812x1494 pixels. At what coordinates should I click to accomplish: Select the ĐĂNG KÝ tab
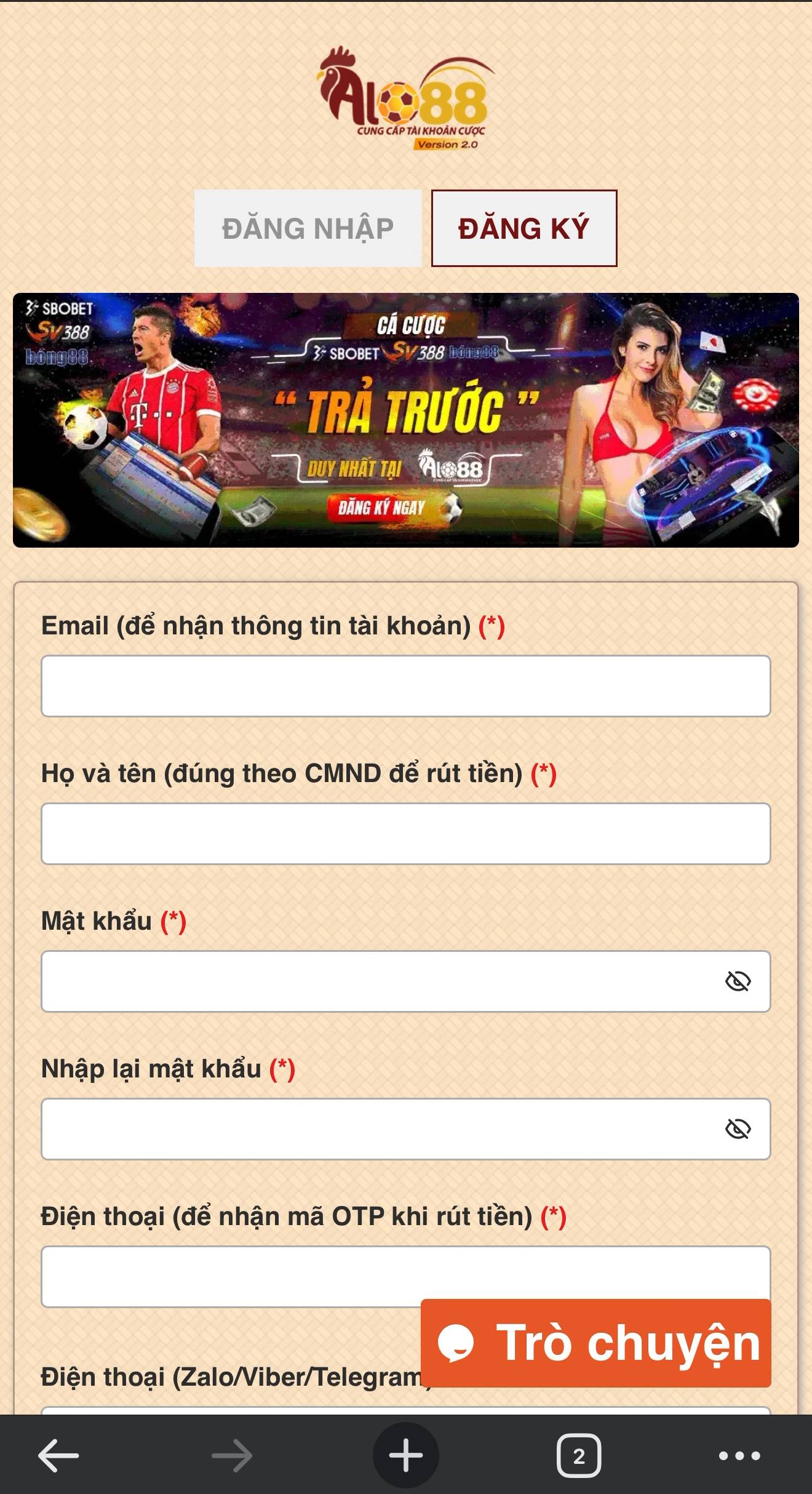coord(524,228)
